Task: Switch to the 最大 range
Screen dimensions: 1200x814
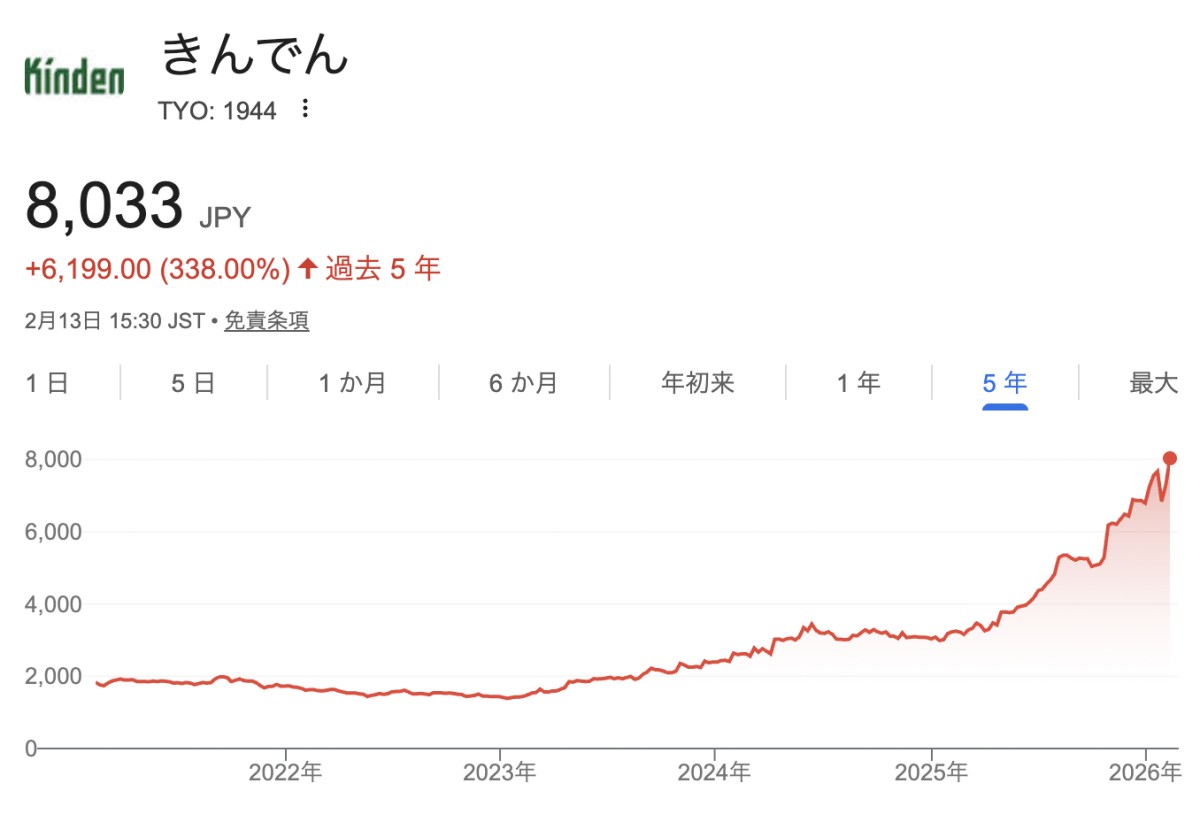Action: [1154, 383]
